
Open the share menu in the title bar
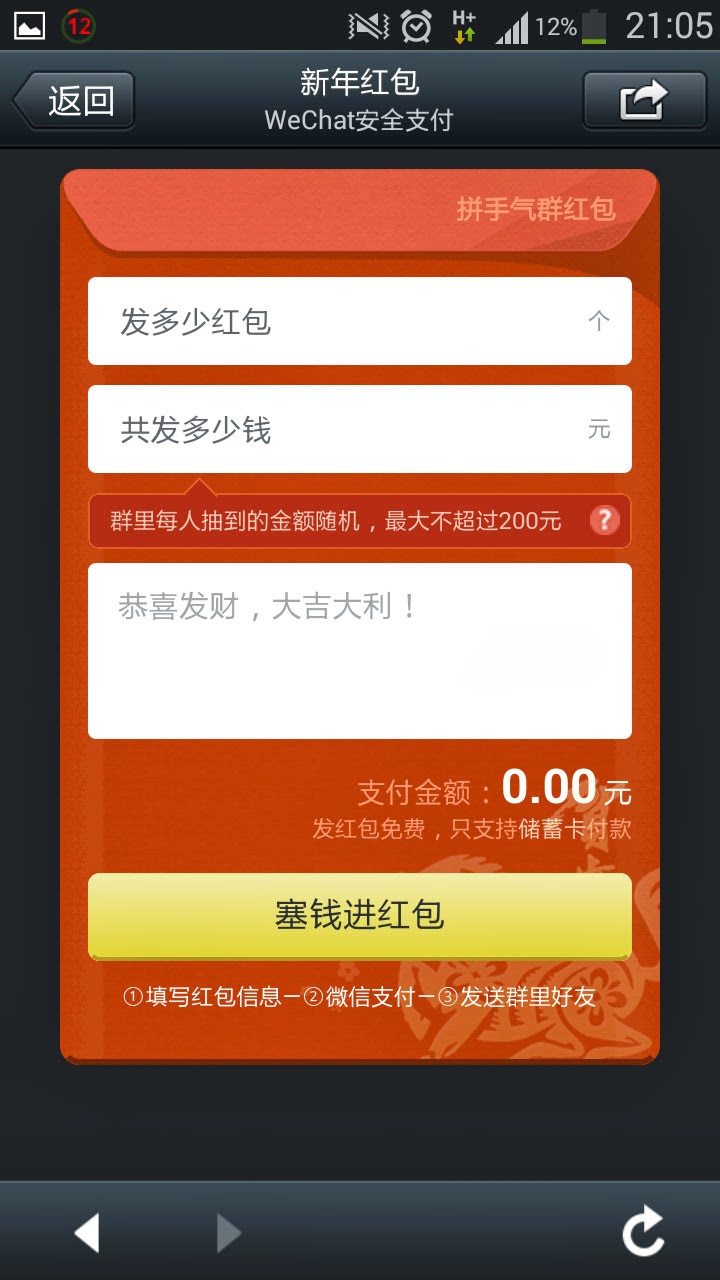coord(644,100)
